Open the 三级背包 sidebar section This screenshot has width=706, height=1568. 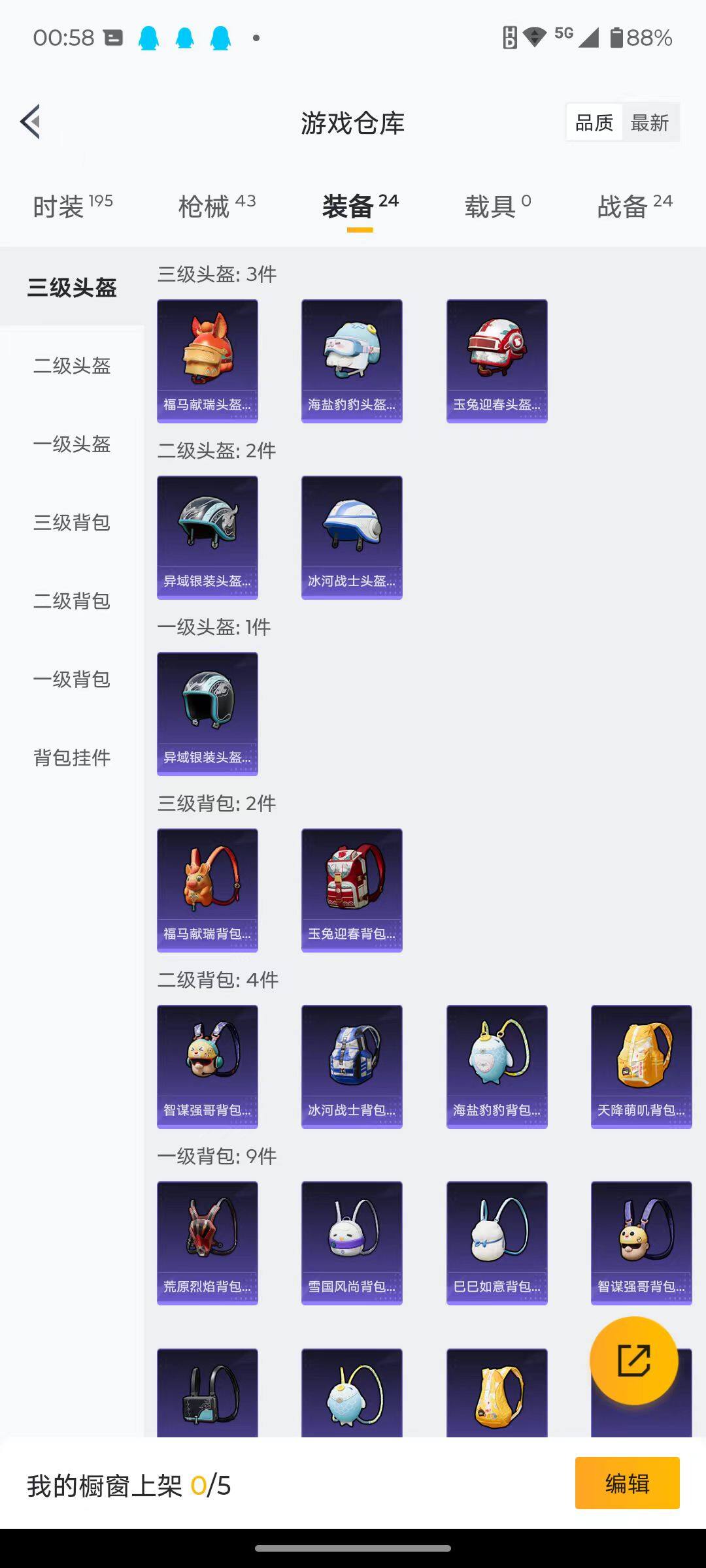[71, 523]
